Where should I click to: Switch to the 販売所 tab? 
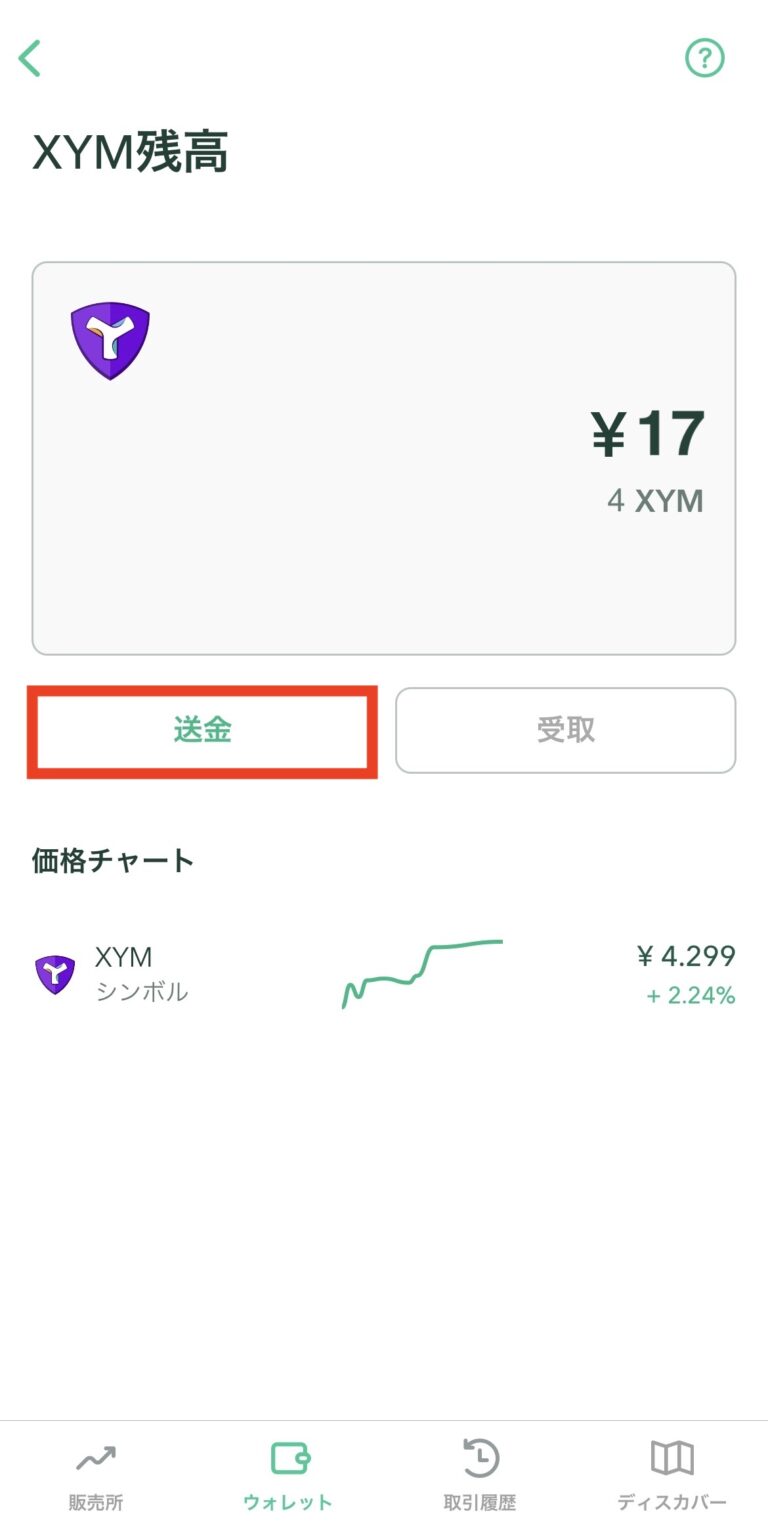coord(95,1473)
